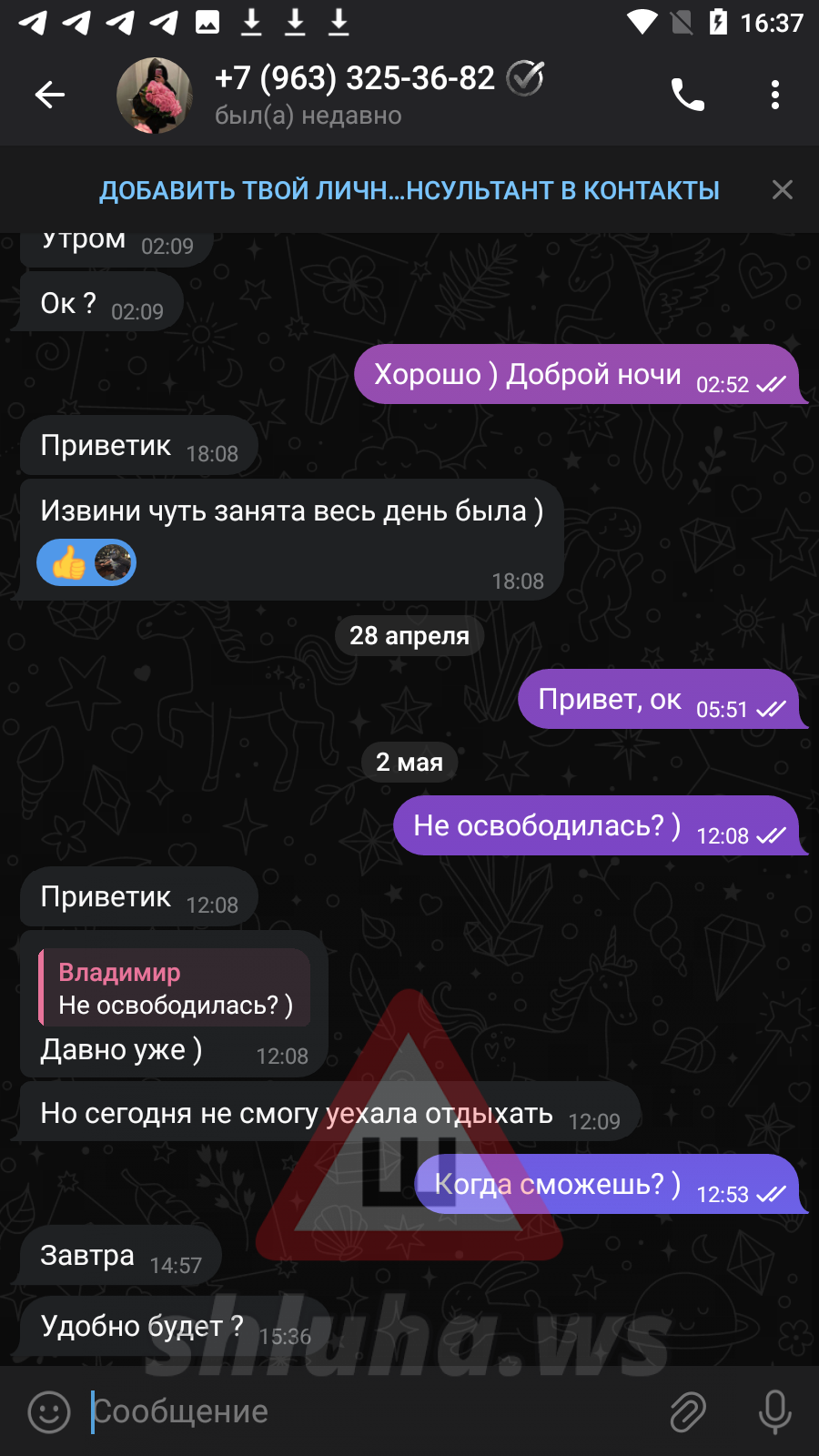Open the contact's profile photo

click(x=155, y=96)
